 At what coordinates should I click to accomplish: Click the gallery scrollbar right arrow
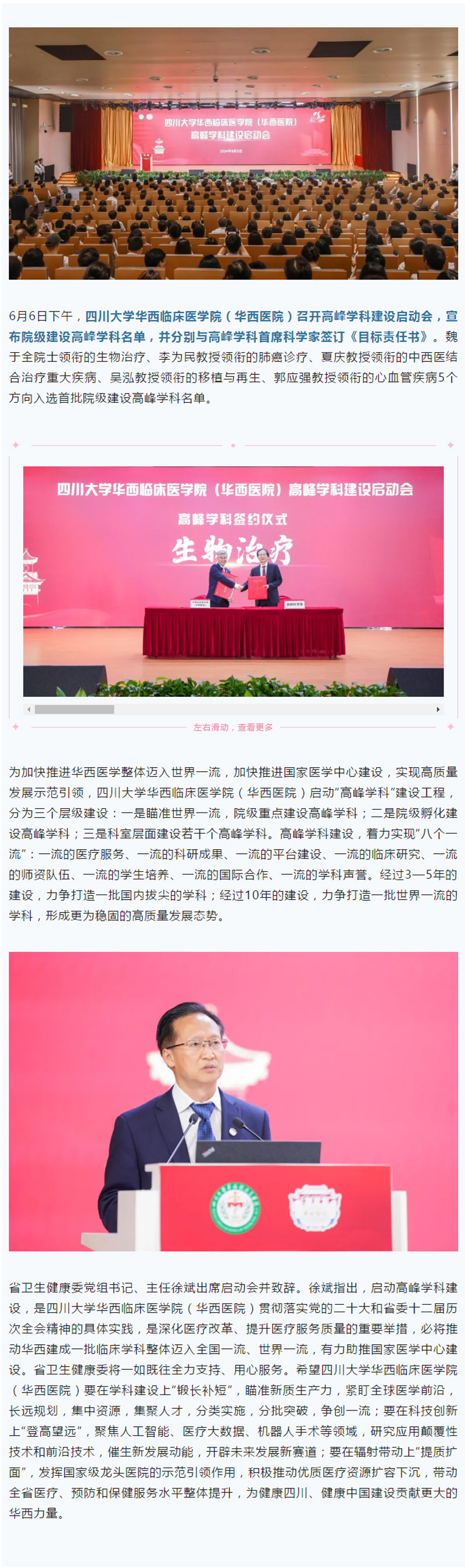[x=438, y=709]
